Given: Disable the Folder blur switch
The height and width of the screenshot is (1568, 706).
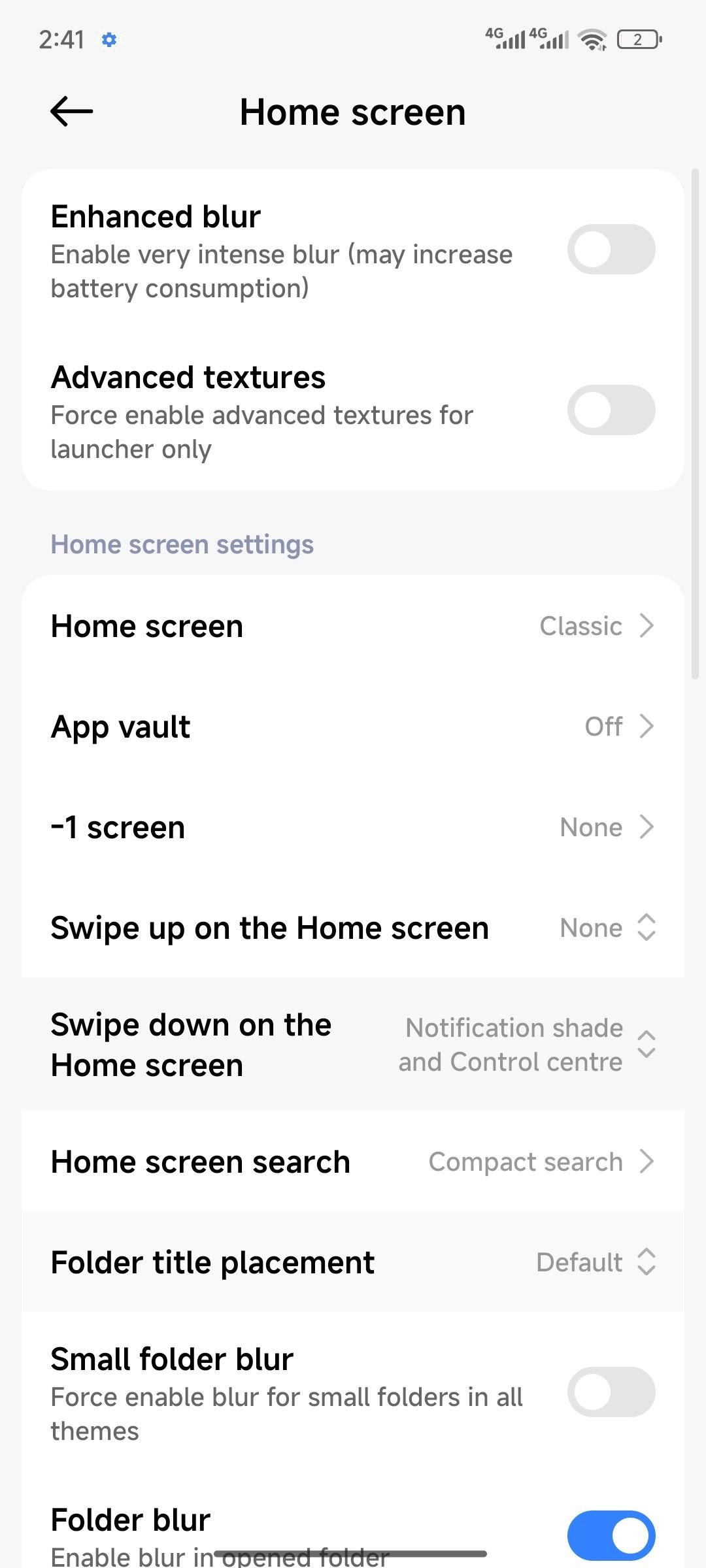Looking at the screenshot, I should click(x=611, y=1535).
